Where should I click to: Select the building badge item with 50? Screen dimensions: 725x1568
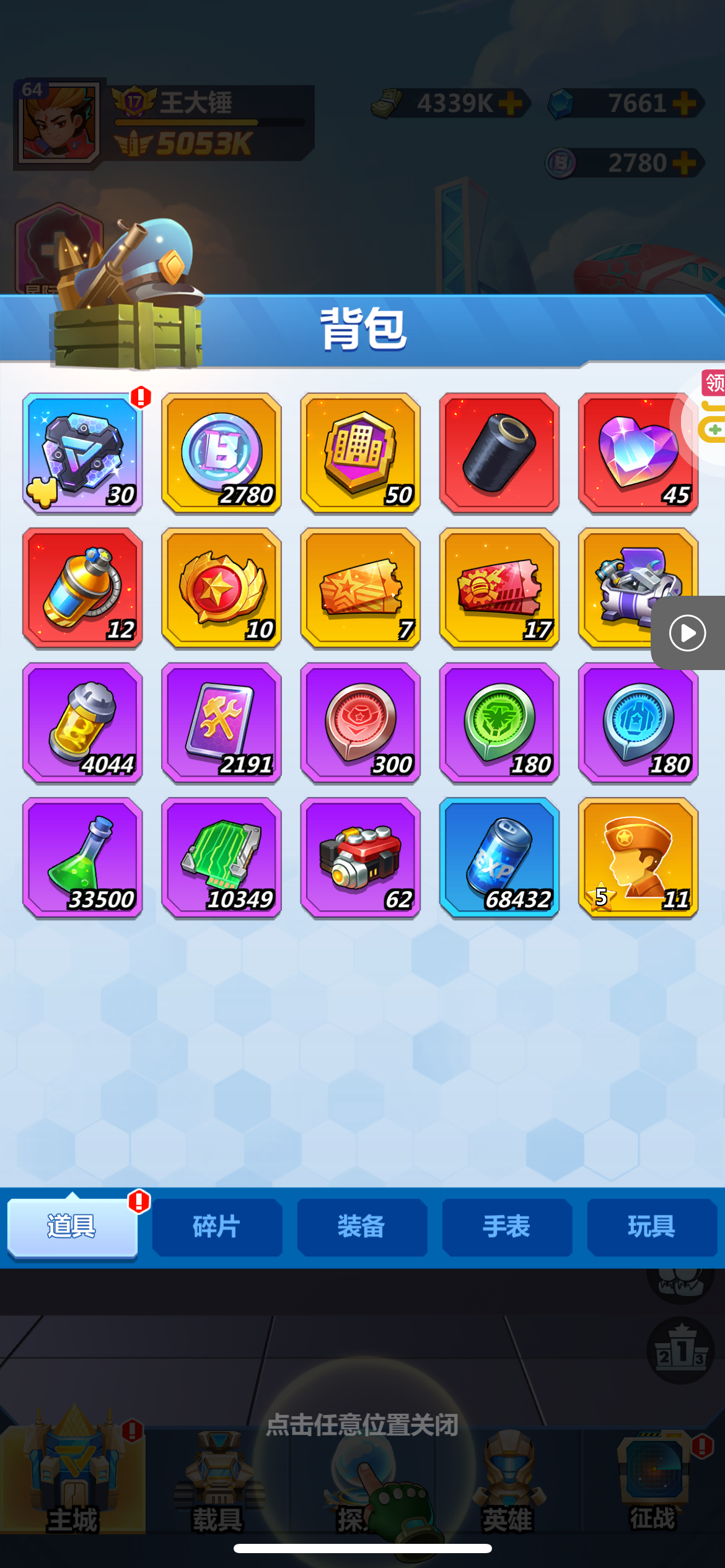[x=360, y=453]
